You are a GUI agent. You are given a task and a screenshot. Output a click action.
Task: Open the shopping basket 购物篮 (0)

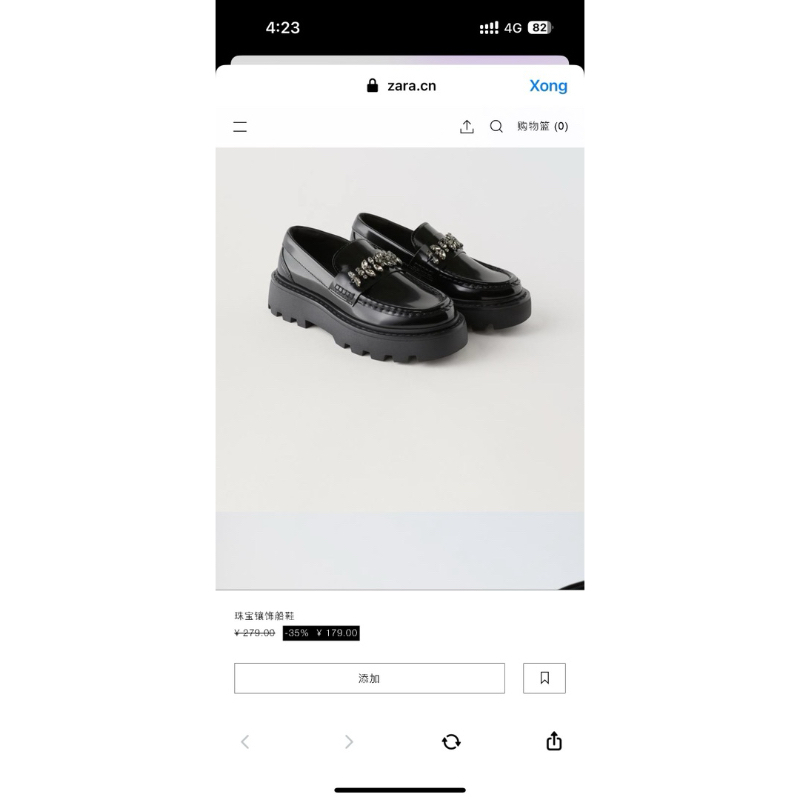[x=542, y=127]
